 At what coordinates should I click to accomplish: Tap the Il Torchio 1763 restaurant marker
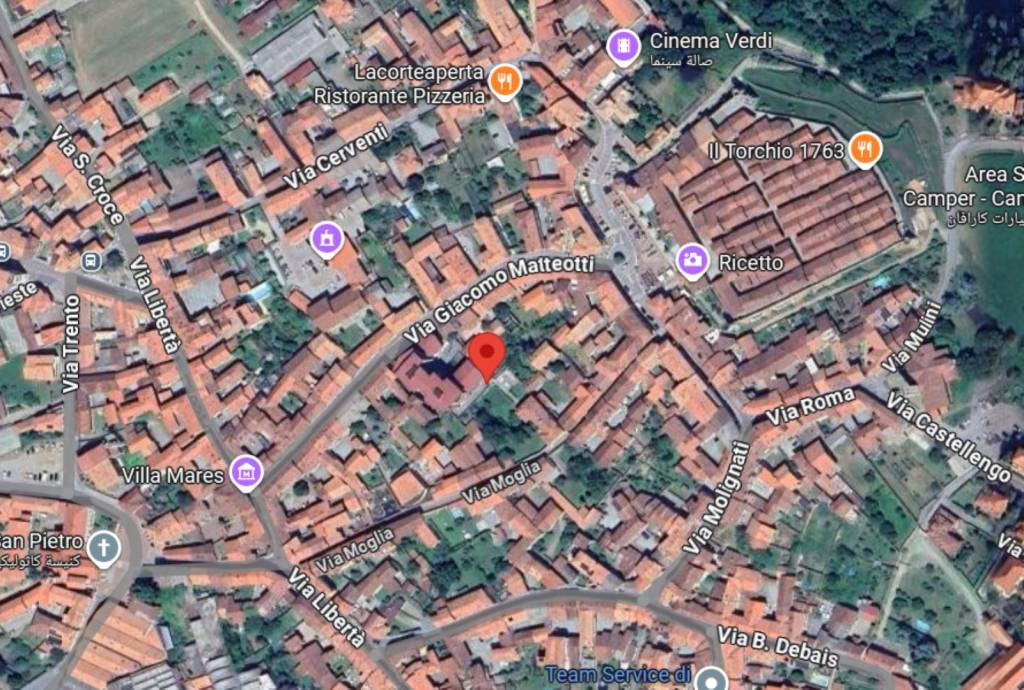864,150
